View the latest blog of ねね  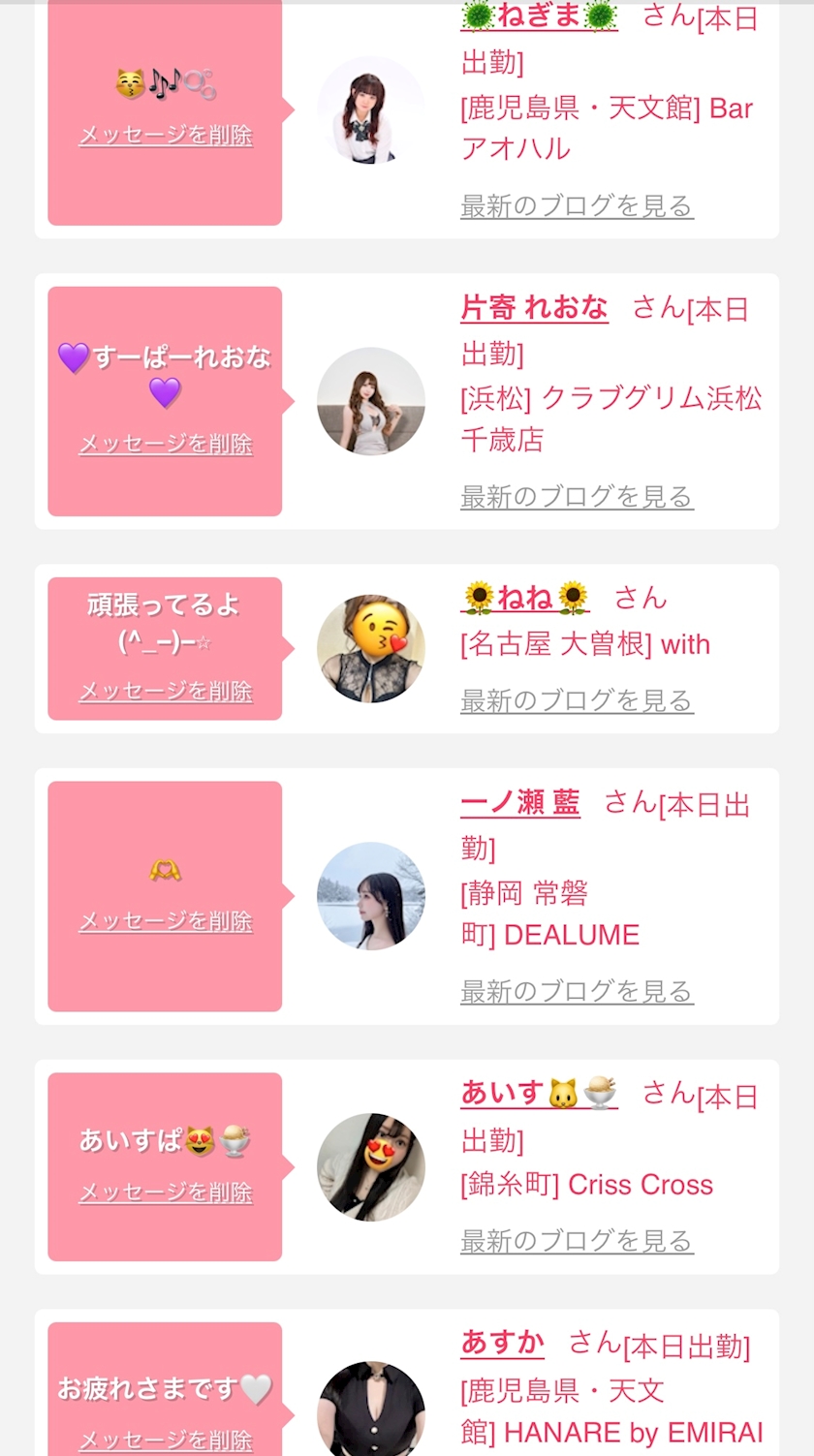577,700
